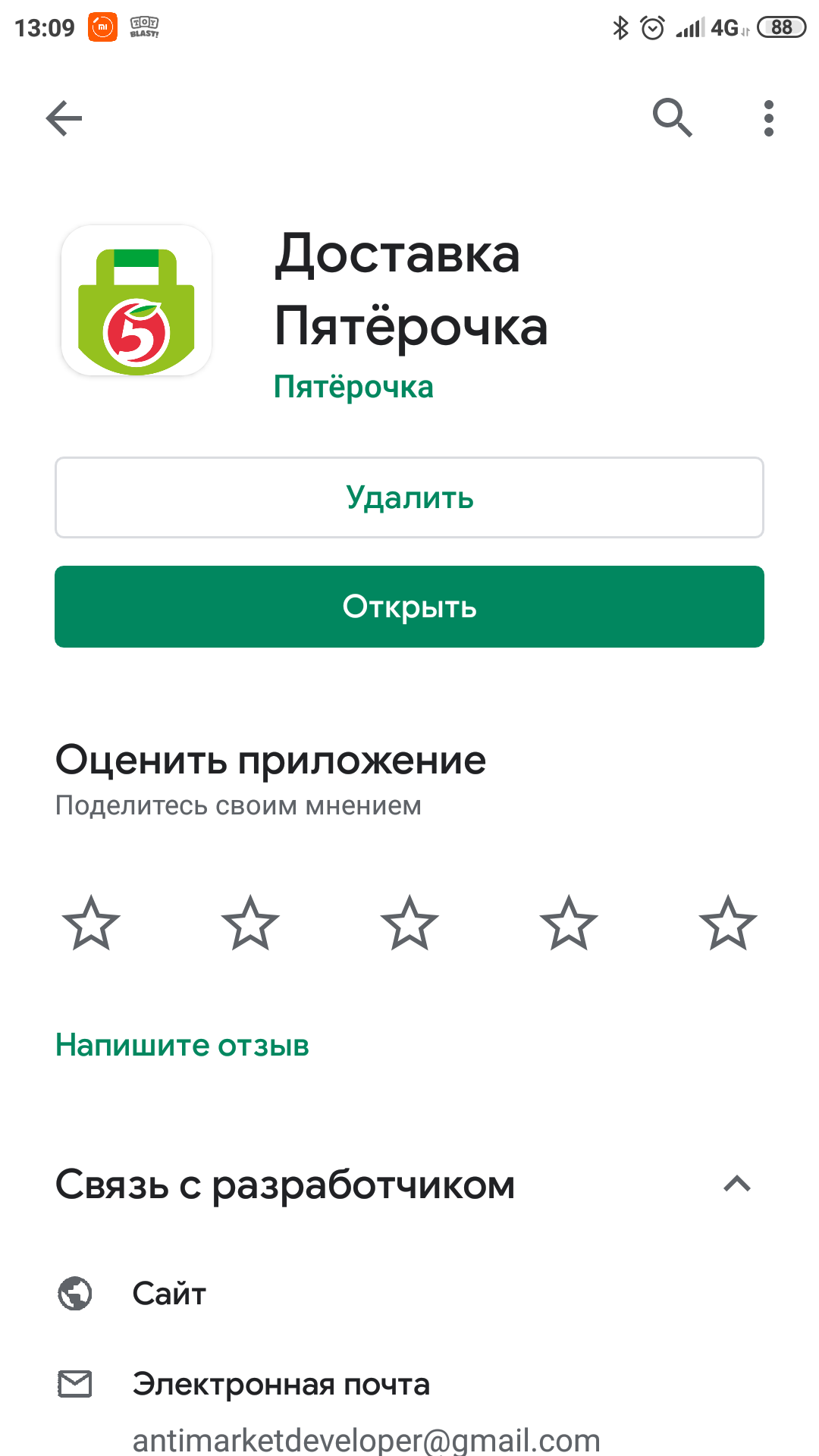Open the three-dot overflow menu
This screenshot has height=1456, width=819.
768,118
